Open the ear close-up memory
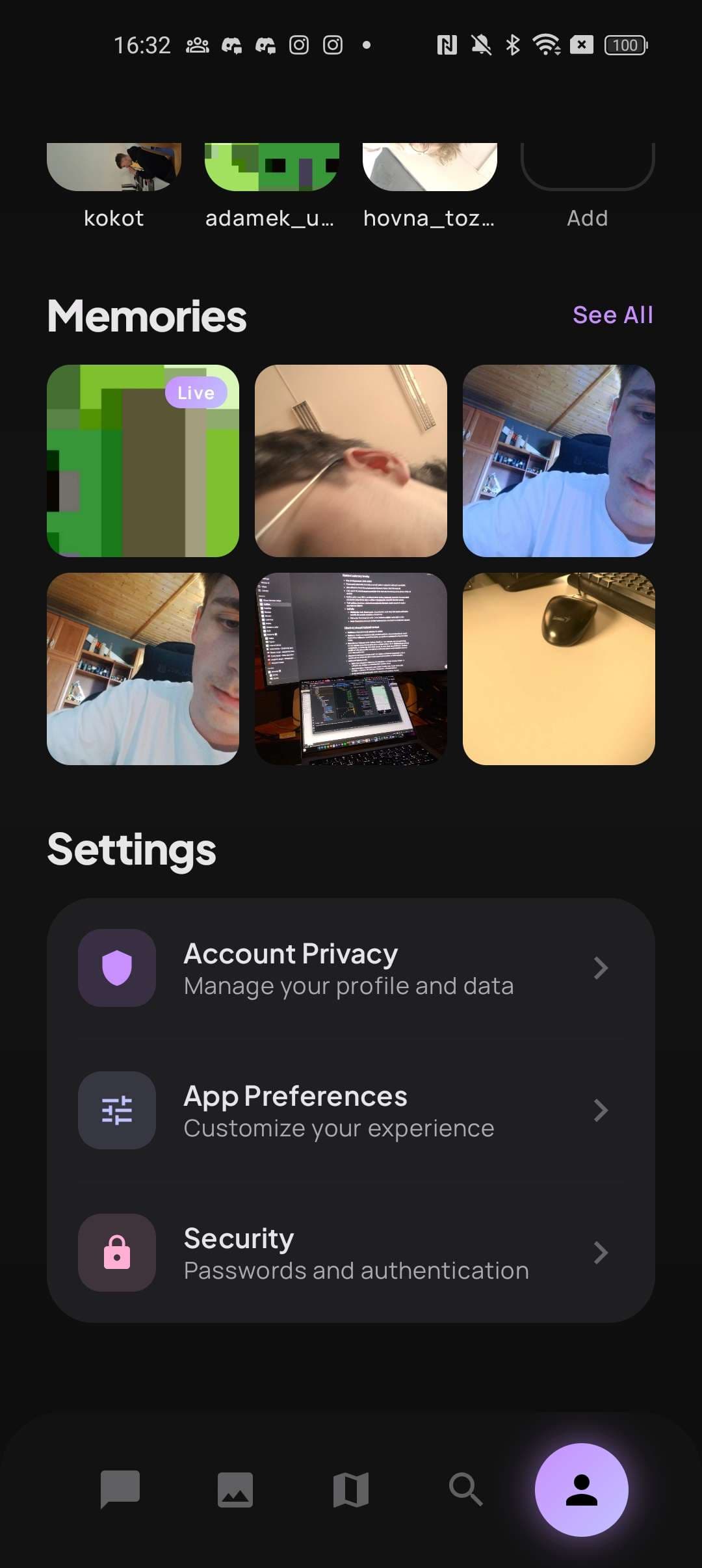The height and width of the screenshot is (1568, 702). pos(351,461)
